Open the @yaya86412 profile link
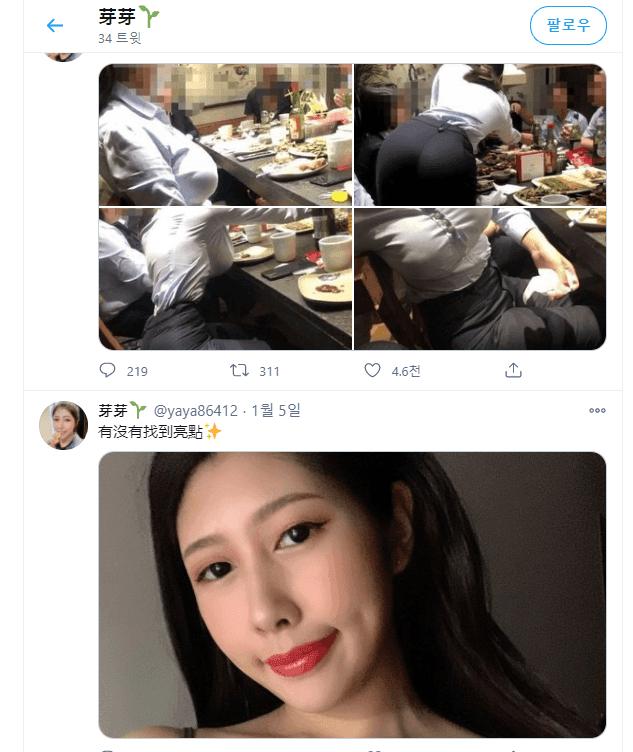Image resolution: width=633 pixels, height=752 pixels. coord(196,410)
